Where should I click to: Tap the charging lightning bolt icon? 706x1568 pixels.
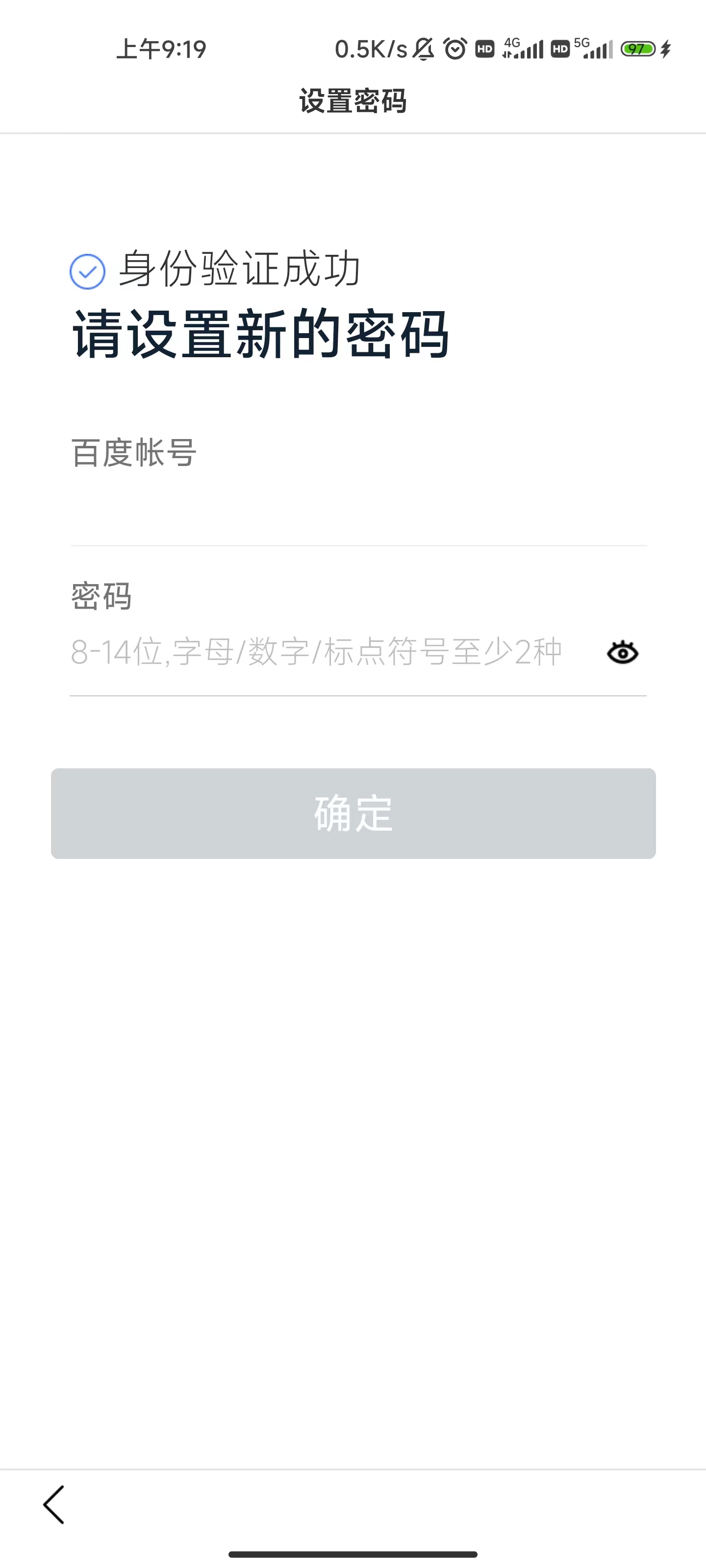pos(667,49)
